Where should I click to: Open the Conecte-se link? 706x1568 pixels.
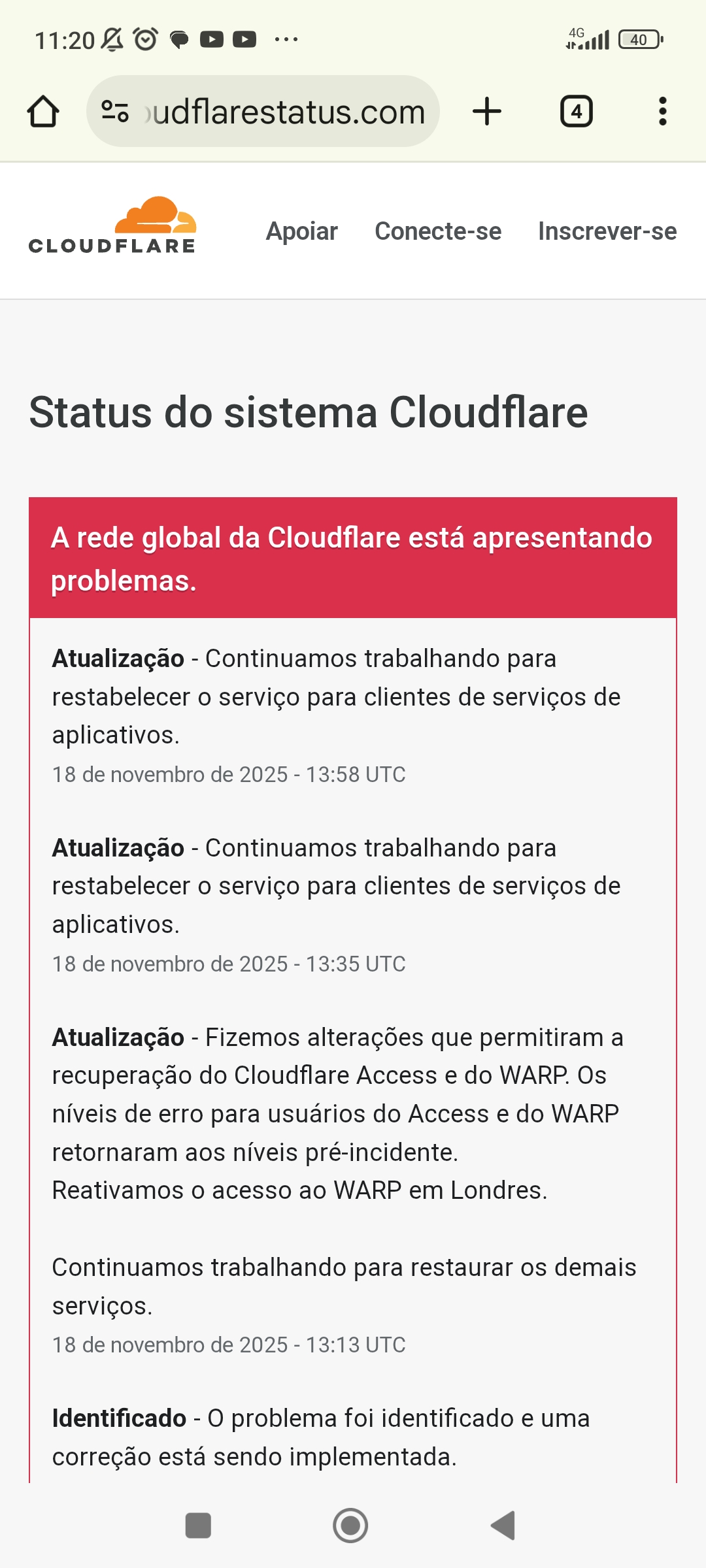point(438,231)
